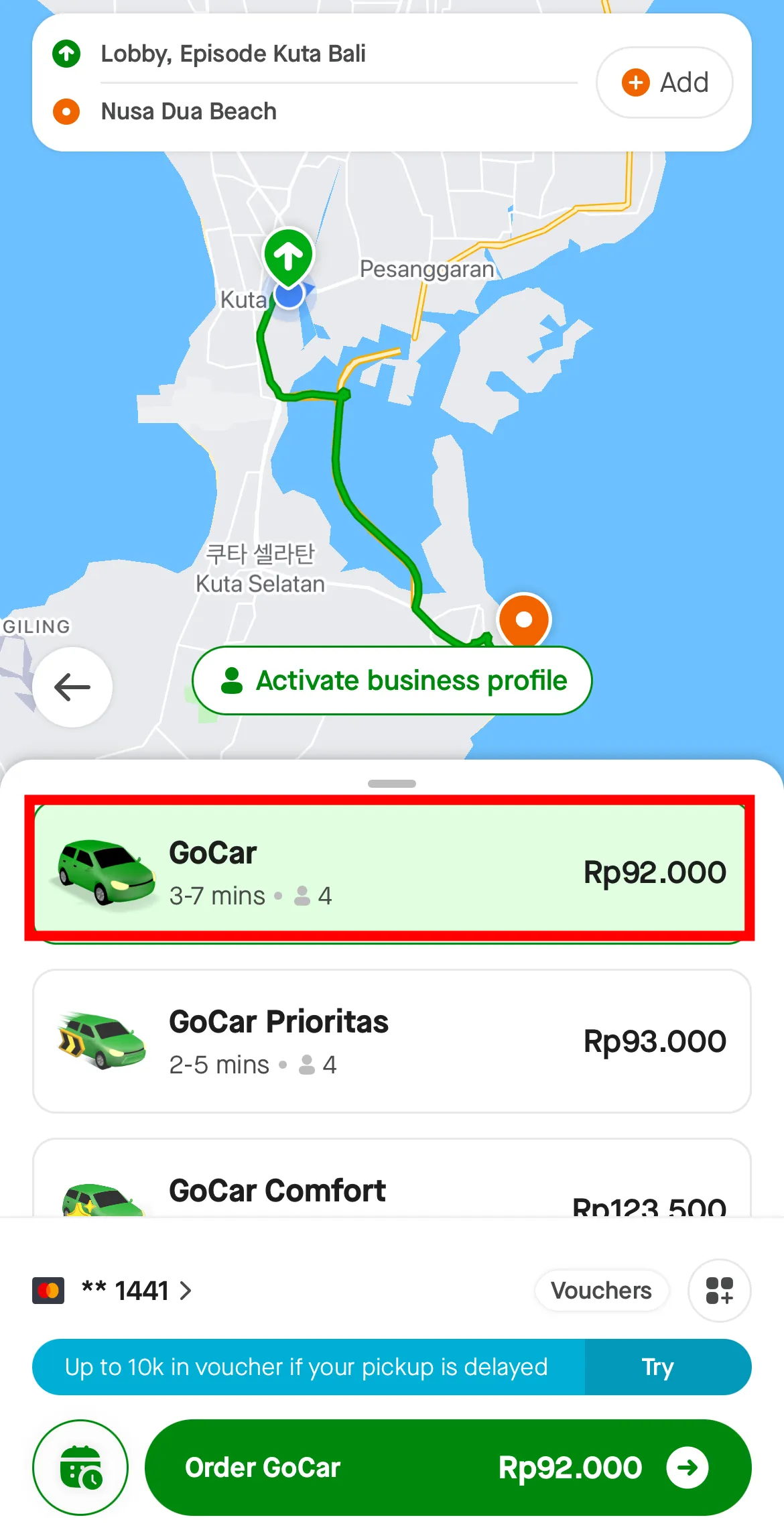Activate business profile

pos(392,680)
